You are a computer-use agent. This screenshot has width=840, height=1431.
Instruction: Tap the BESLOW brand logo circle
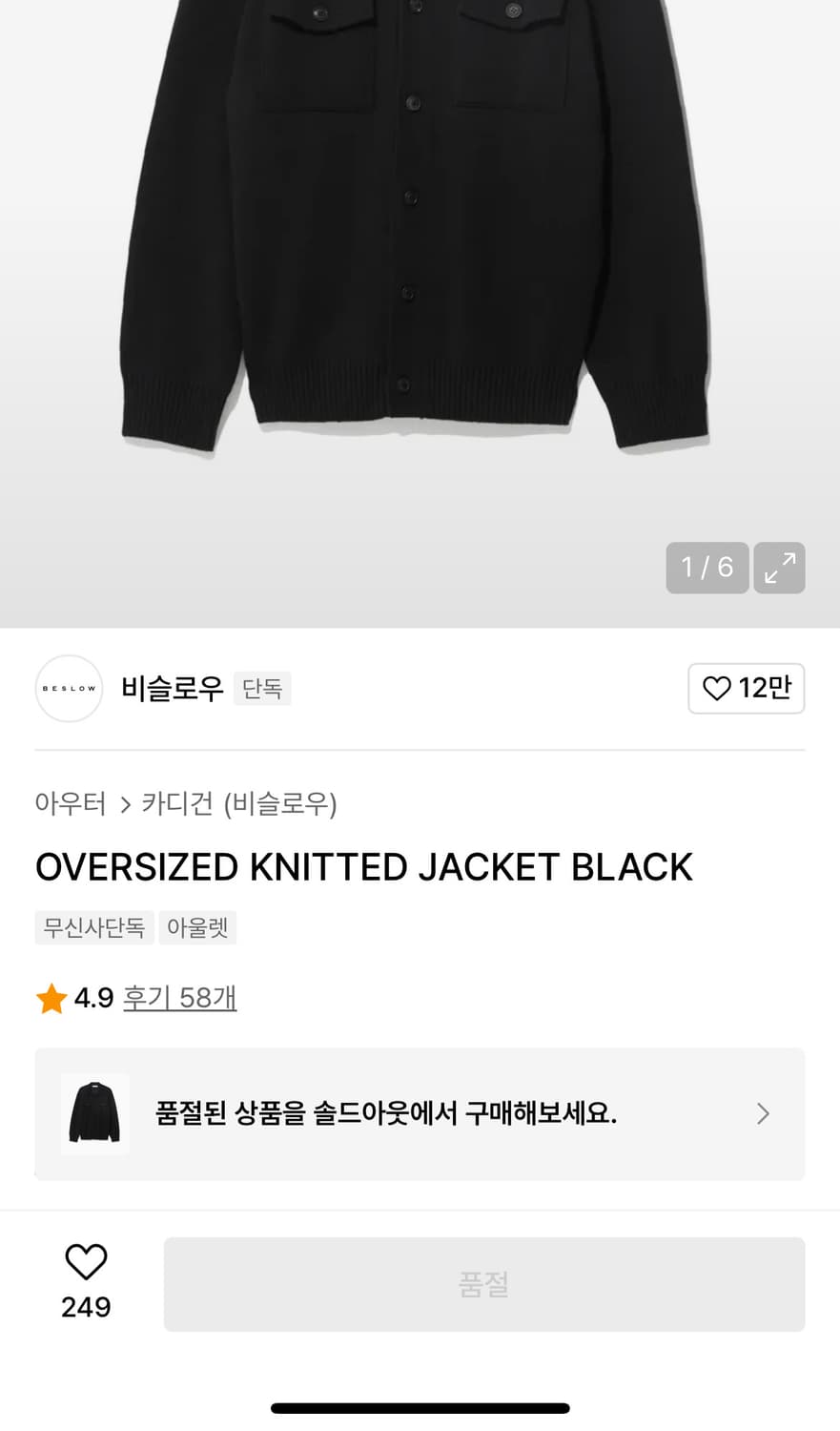pos(68,688)
